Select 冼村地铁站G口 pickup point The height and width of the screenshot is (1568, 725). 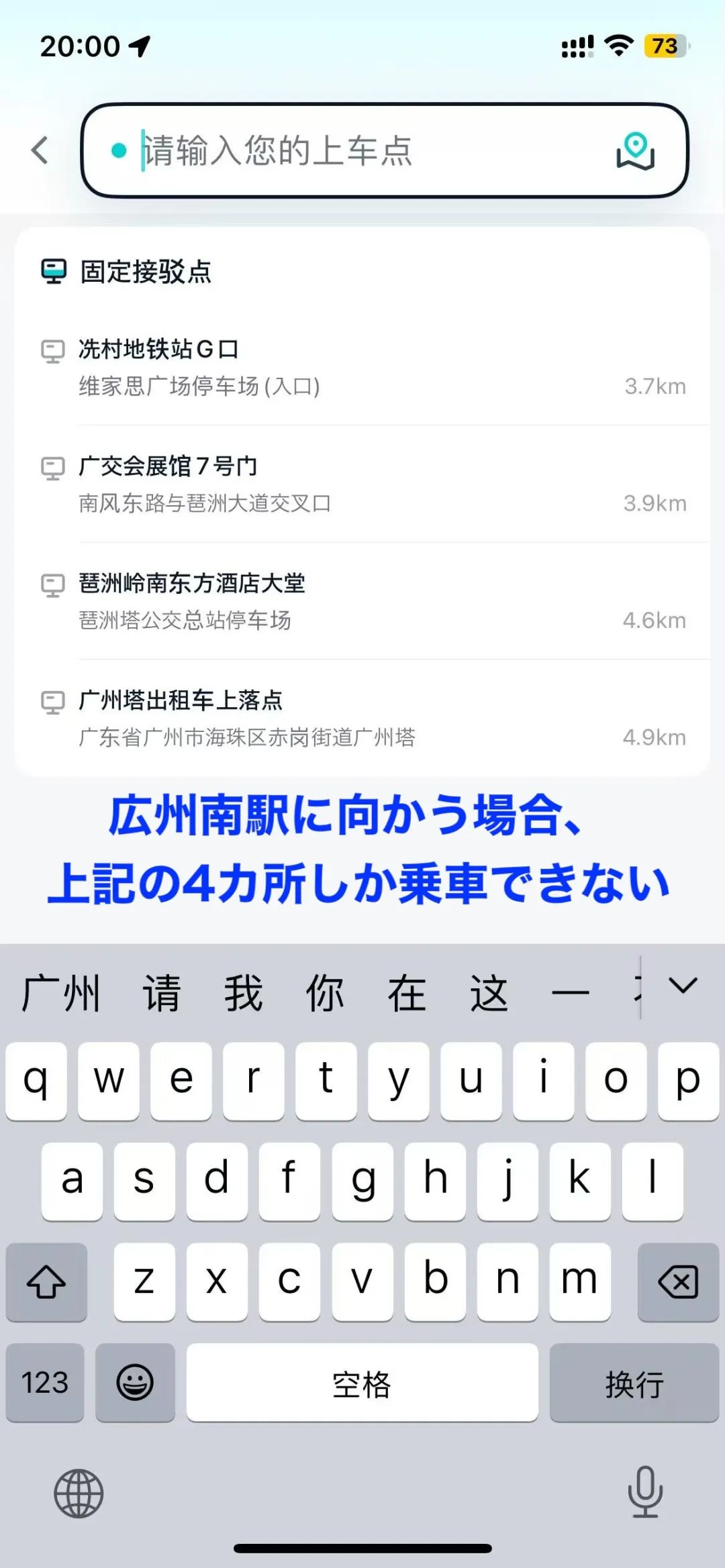tap(362, 367)
